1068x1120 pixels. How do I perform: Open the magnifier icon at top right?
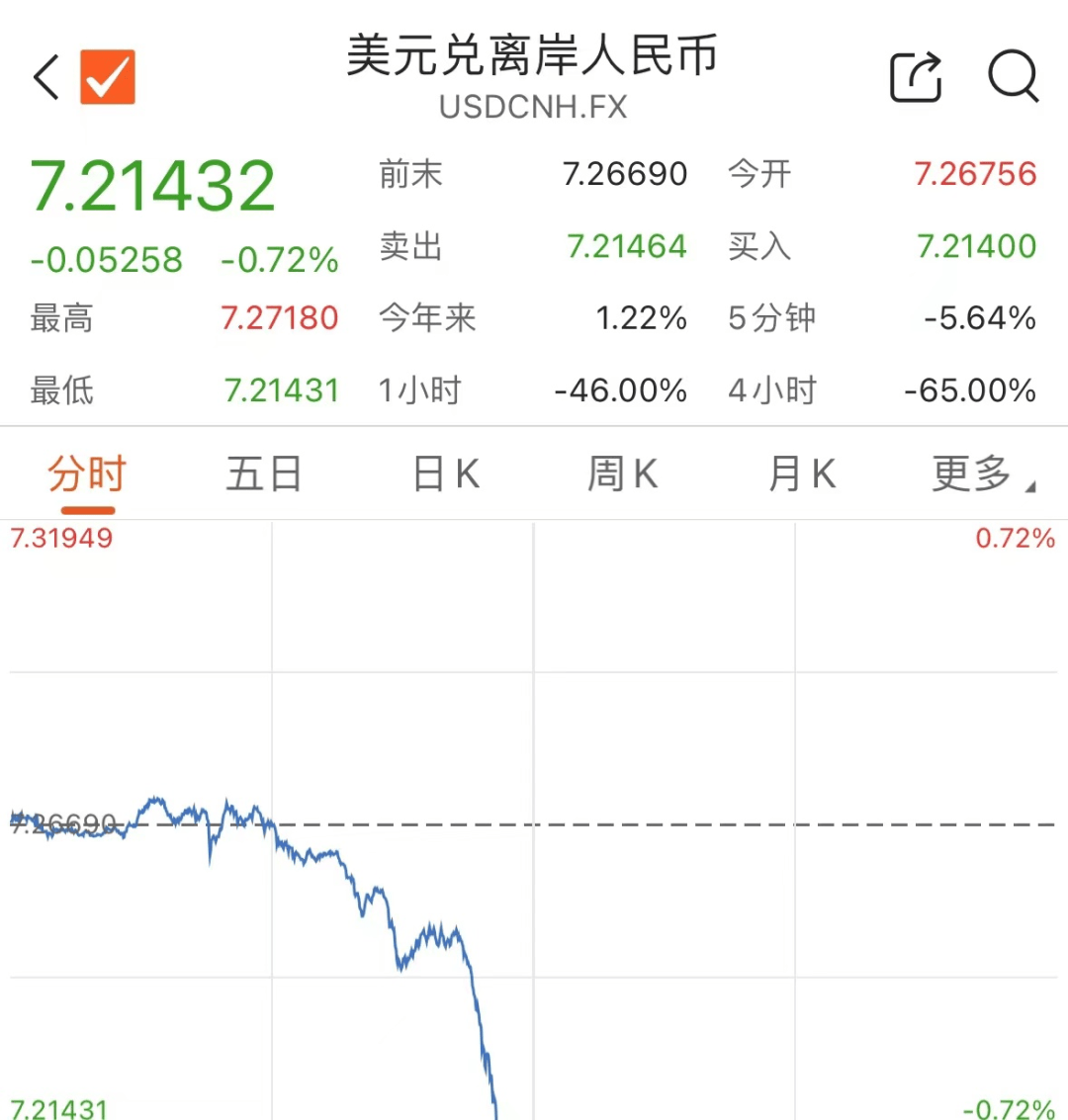1012,77
